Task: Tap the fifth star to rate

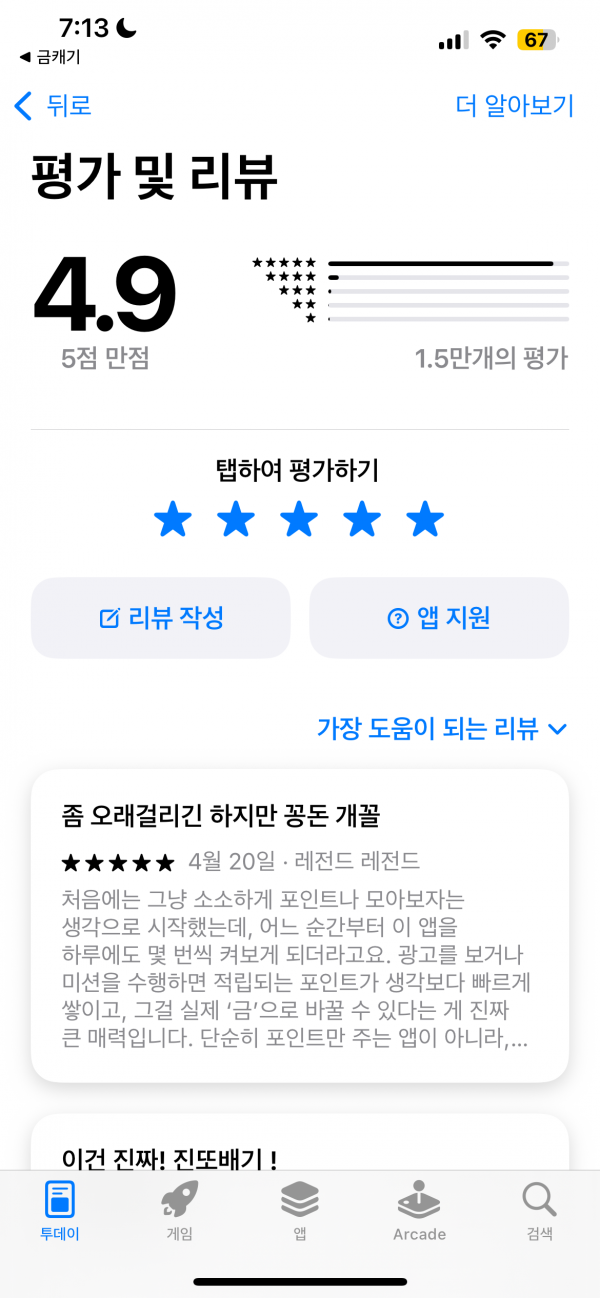Action: (x=425, y=520)
